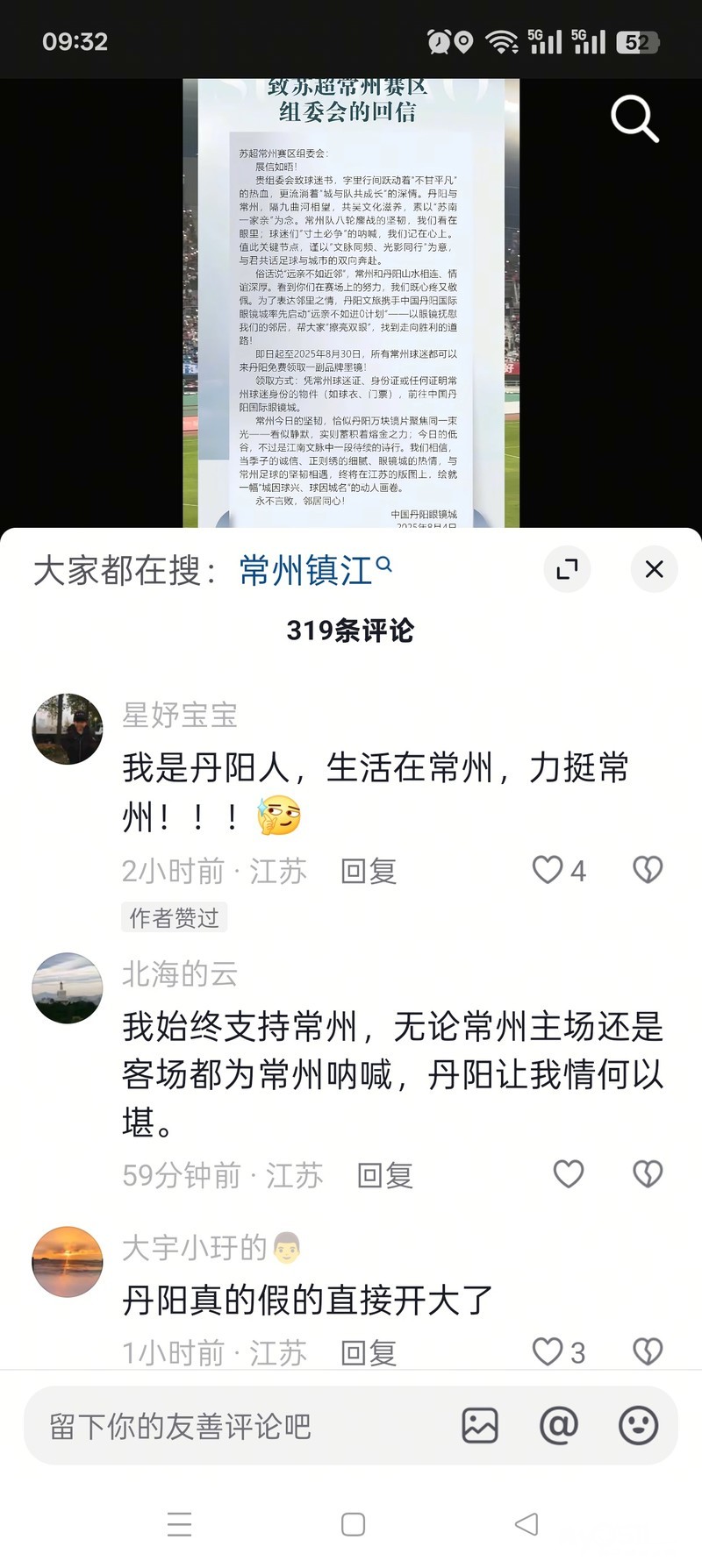The width and height of the screenshot is (702, 1568).
Task: Like the comment by 大宇小玗的
Action: coord(548,1351)
